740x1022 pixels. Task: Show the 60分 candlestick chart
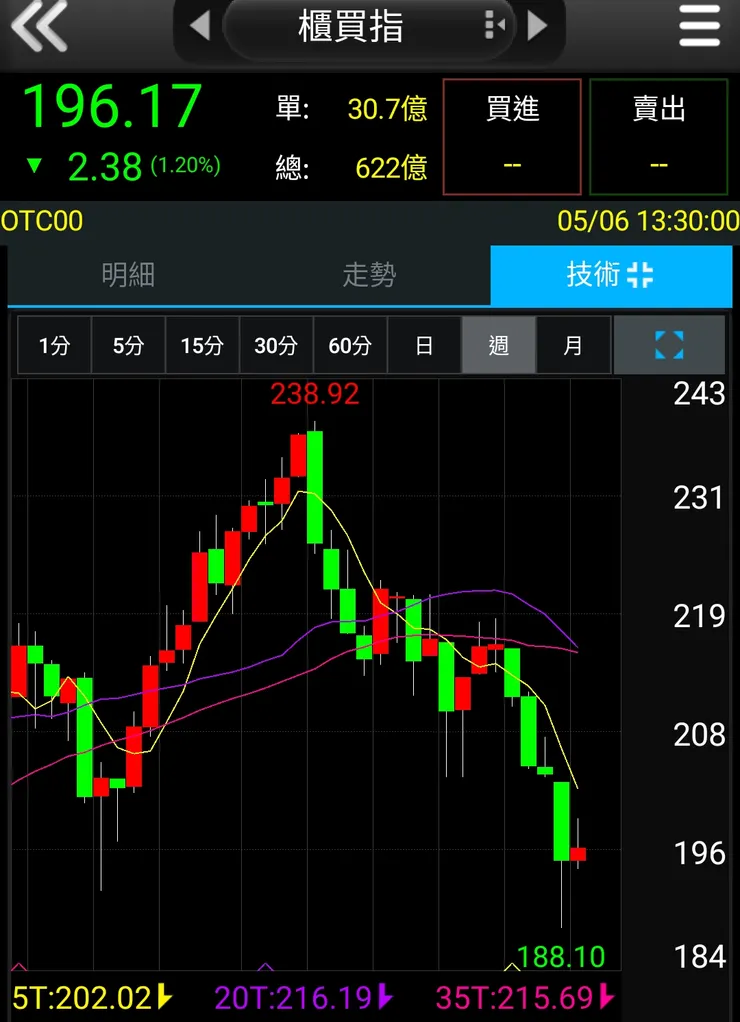[x=350, y=346]
